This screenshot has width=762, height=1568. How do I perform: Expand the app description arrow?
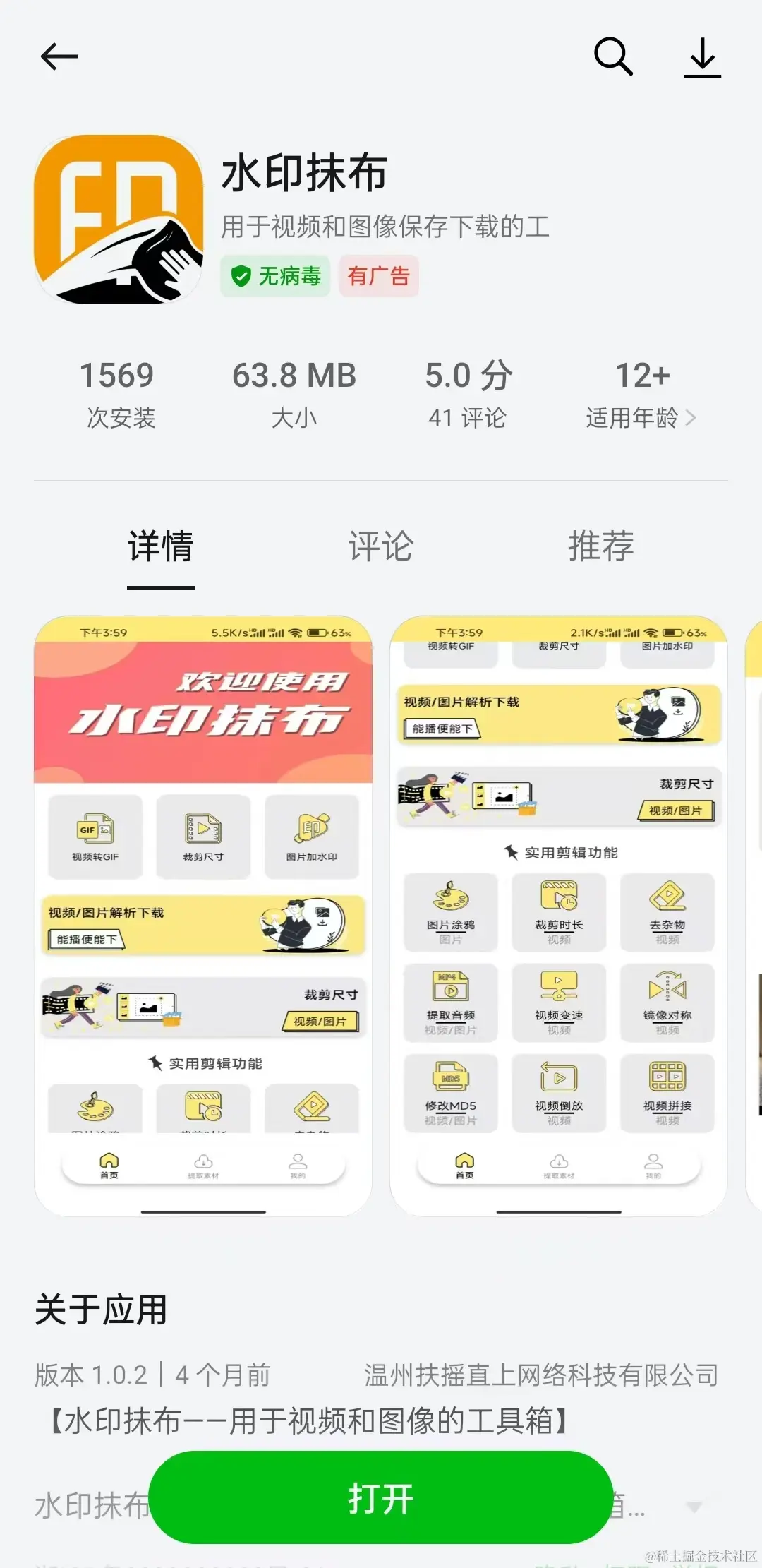pyautogui.click(x=694, y=1507)
